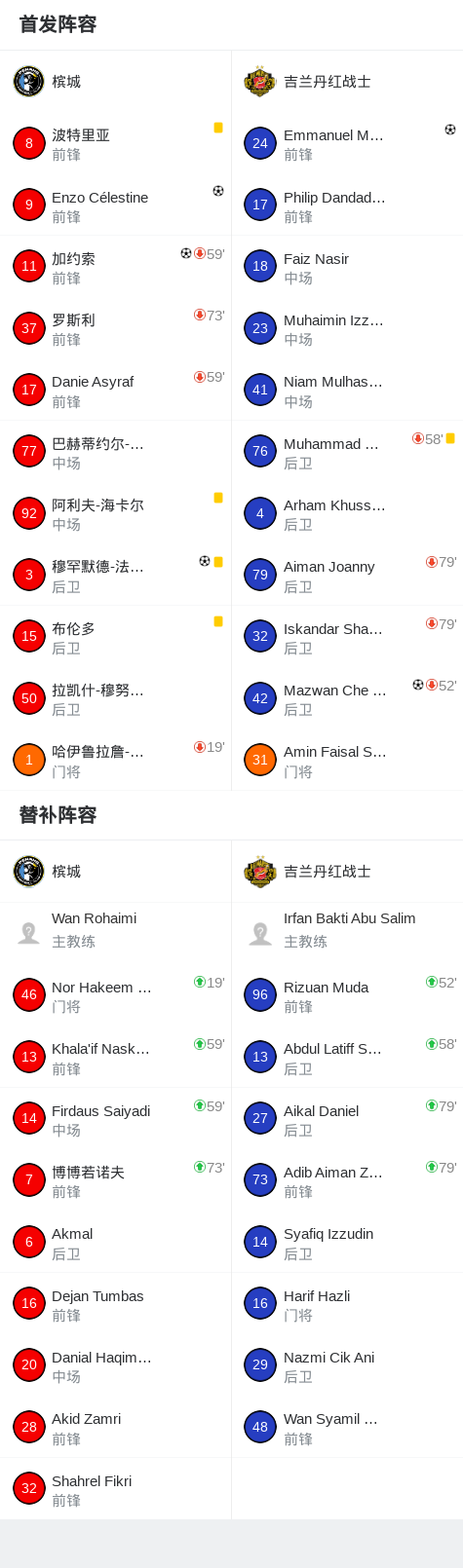
Task: Open Shahrel Fikri number 32
Action: click(x=115, y=1489)
